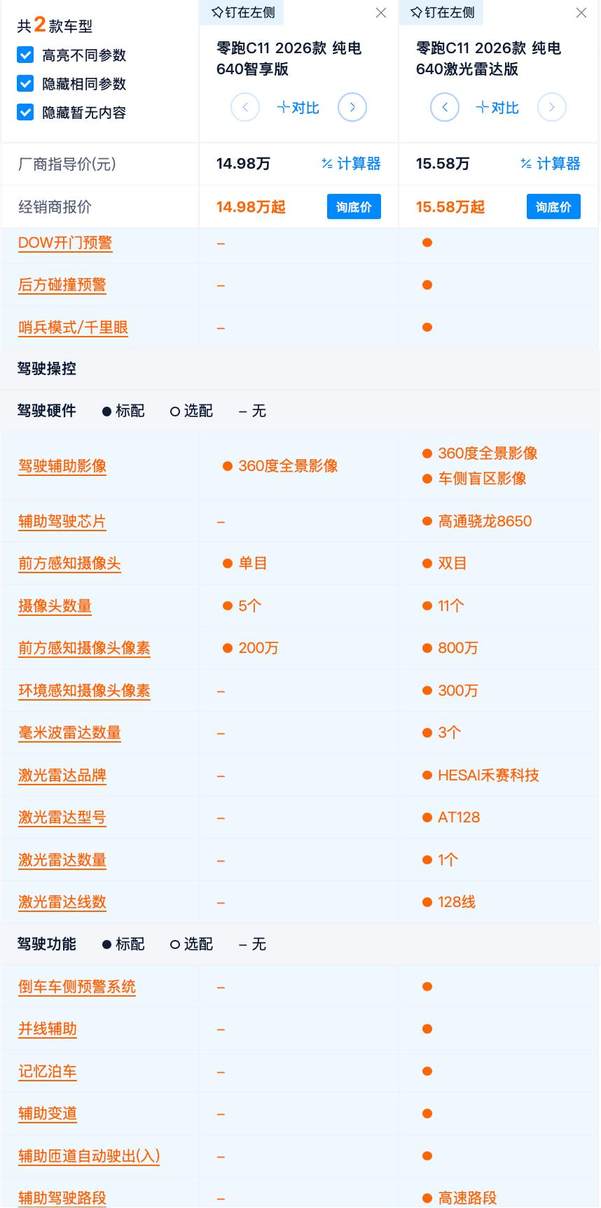Screen dimensions: 601x1208
Task: Pin the 640激光雷达版 column to the left
Action: tap(442, 13)
